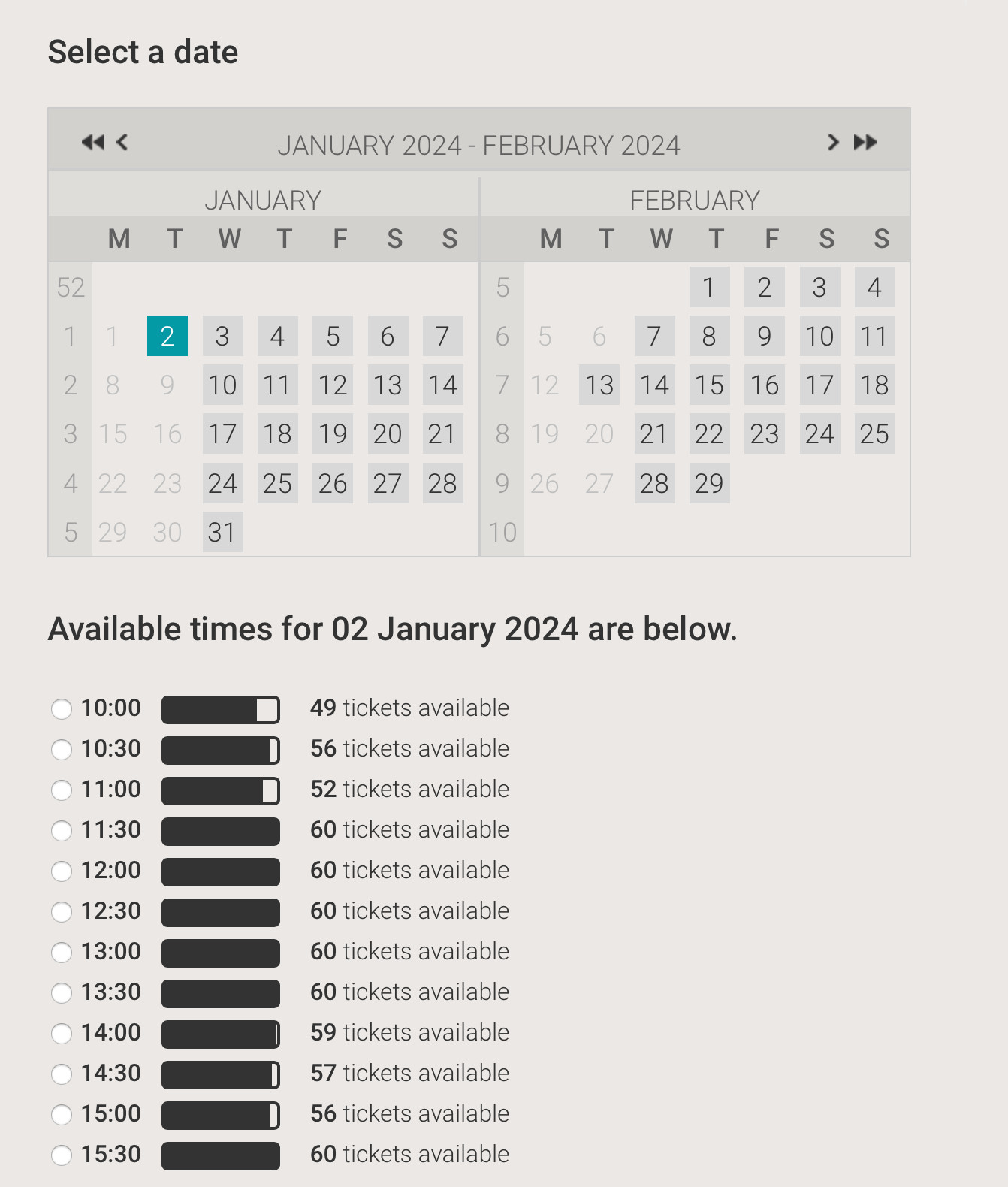The height and width of the screenshot is (1187, 1008).
Task: Choose the 10:30 time slot
Action: 62,749
